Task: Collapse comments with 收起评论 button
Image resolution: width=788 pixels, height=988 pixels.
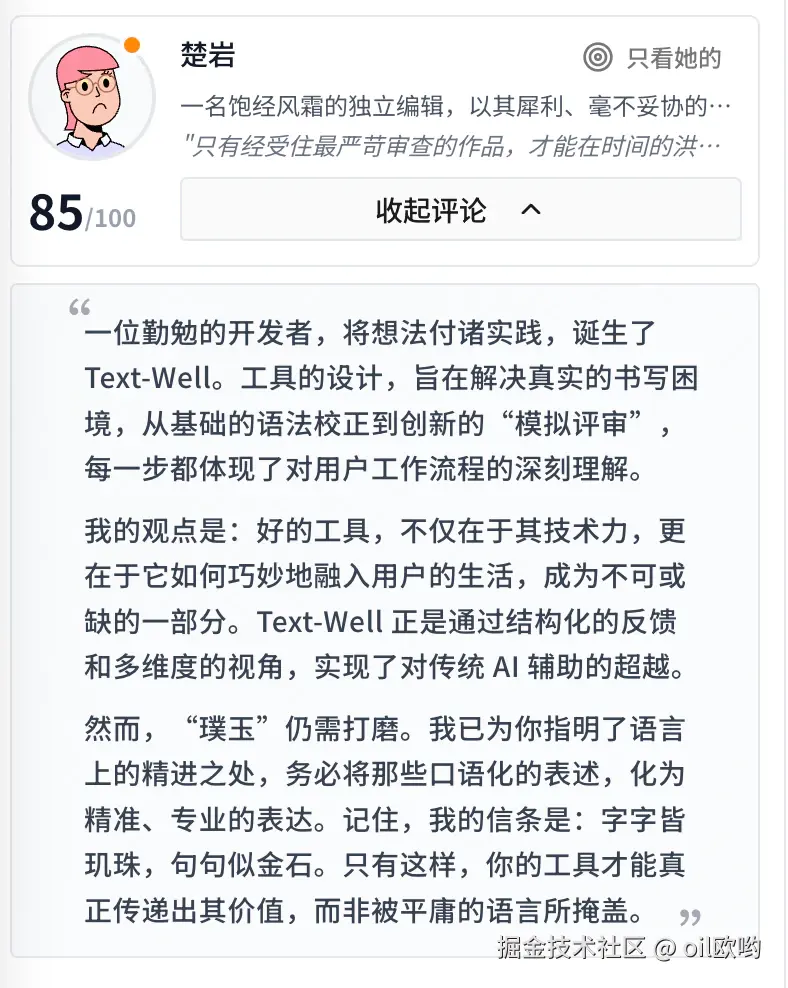Action: click(460, 210)
